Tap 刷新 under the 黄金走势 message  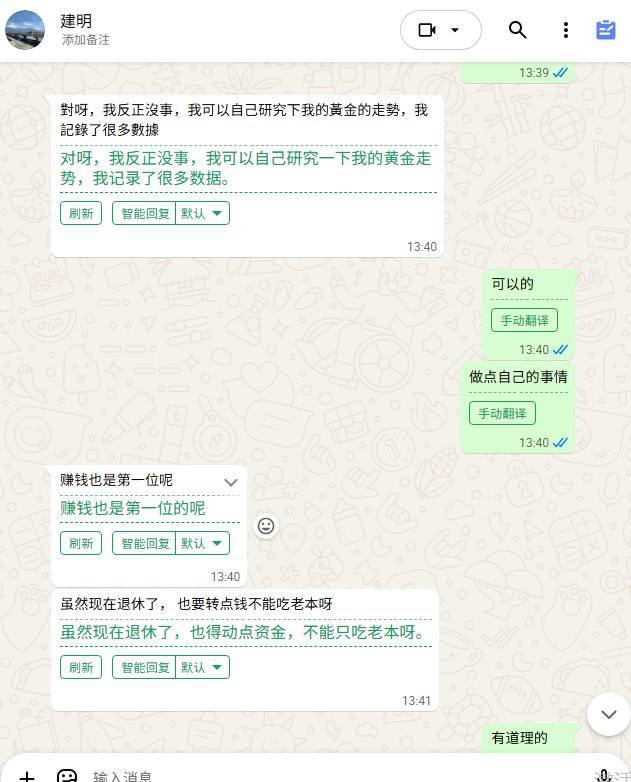81,213
